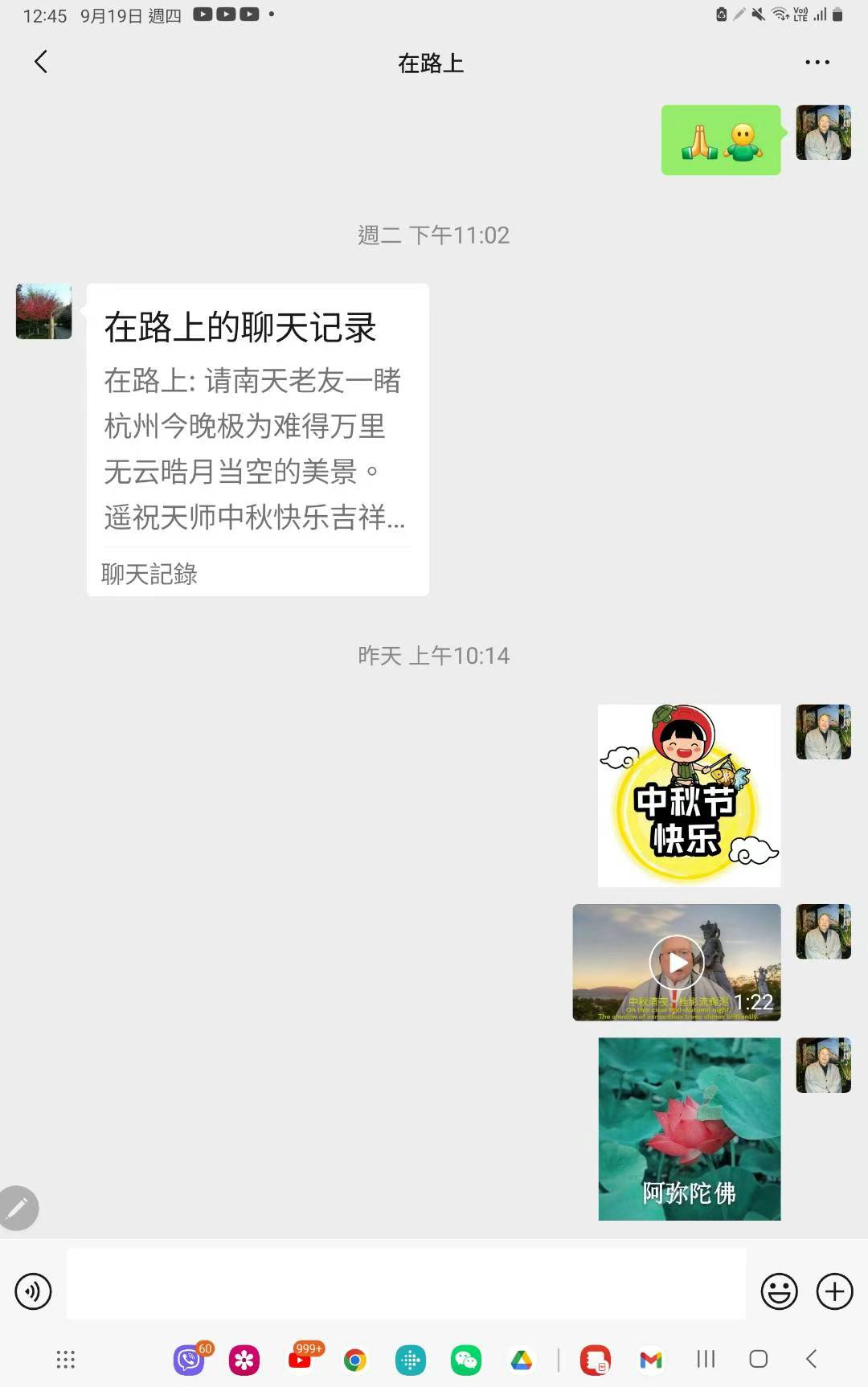Launch Gmail from the taskbar
The height and width of the screenshot is (1387, 868).
tap(651, 1360)
